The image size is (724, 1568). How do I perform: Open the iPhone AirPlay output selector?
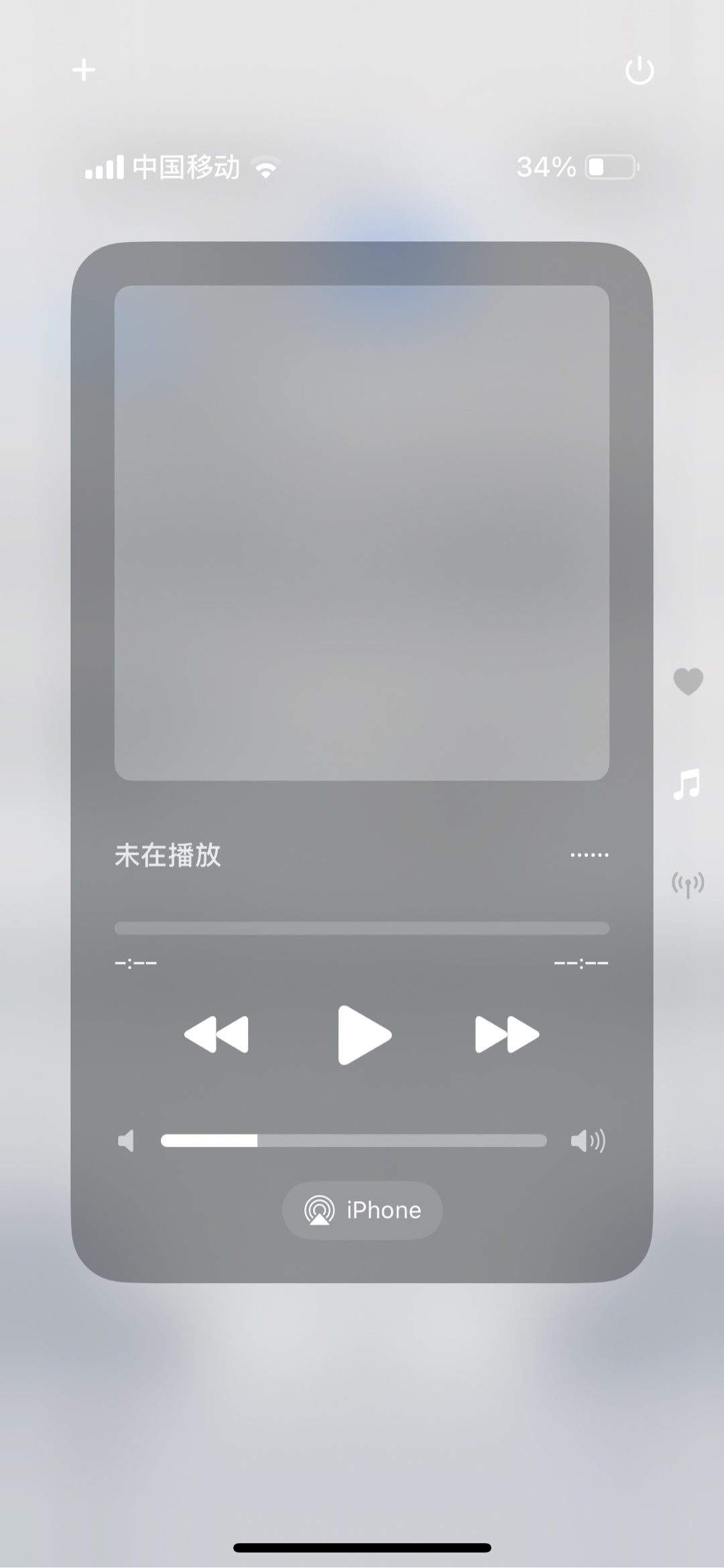click(362, 1210)
